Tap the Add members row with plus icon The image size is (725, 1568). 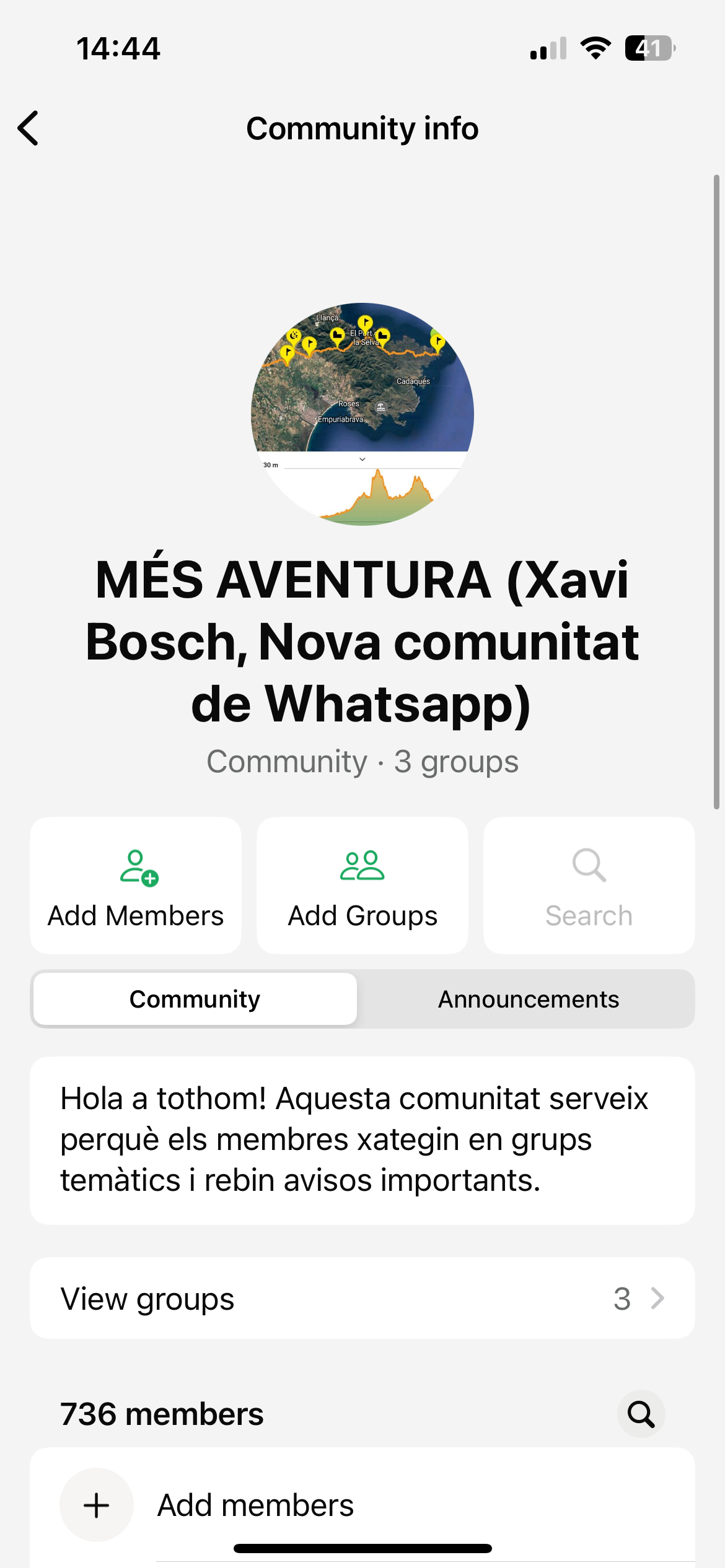(x=362, y=1505)
